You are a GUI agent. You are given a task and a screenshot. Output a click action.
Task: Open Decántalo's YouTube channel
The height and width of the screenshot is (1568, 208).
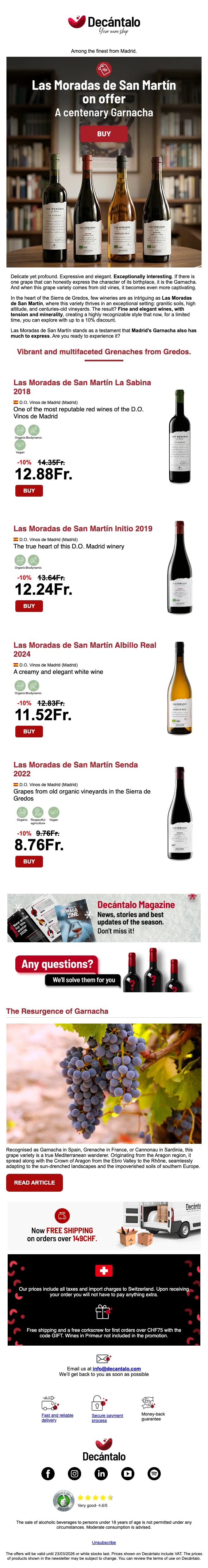click(x=128, y=1474)
